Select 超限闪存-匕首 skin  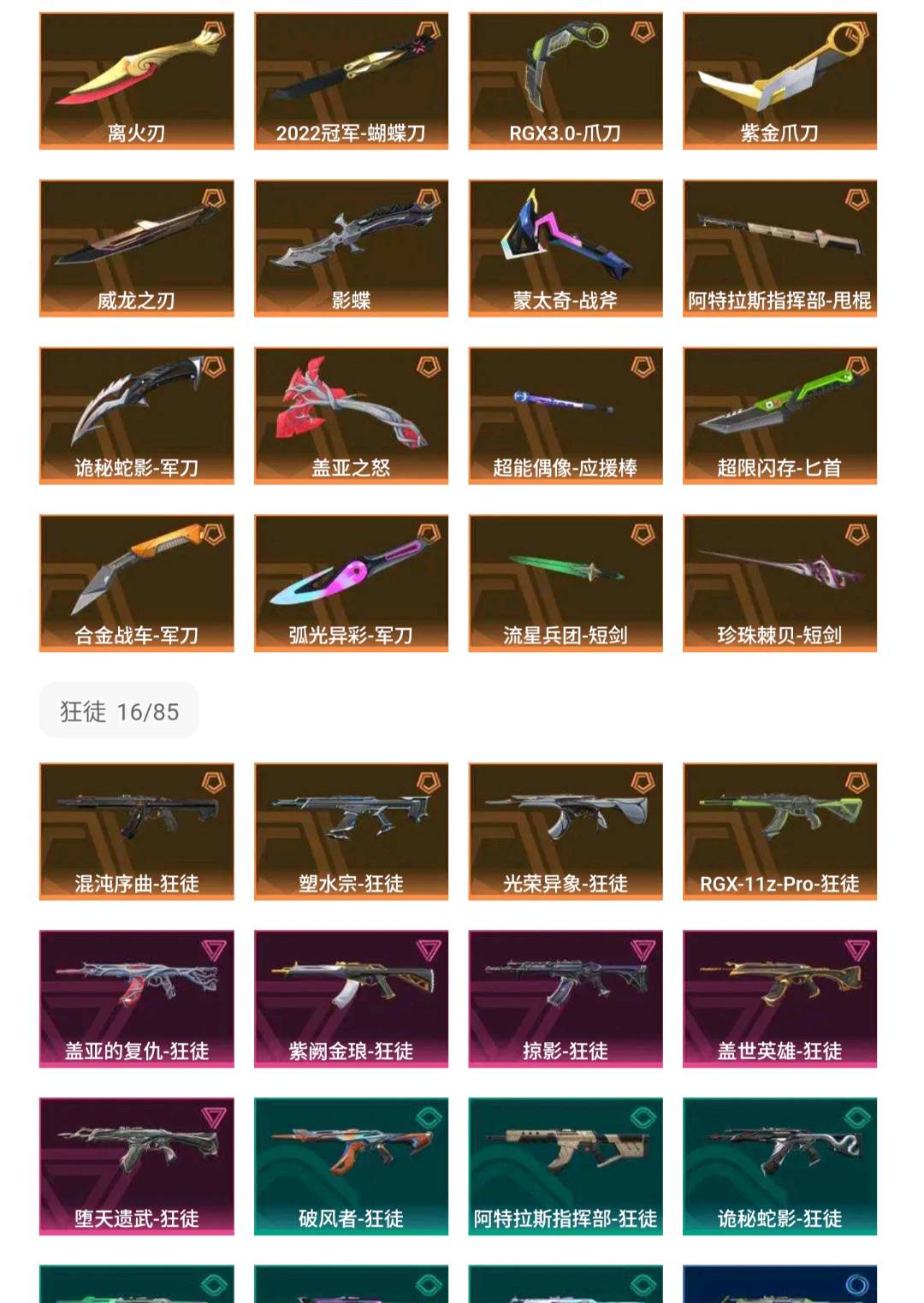point(779,416)
